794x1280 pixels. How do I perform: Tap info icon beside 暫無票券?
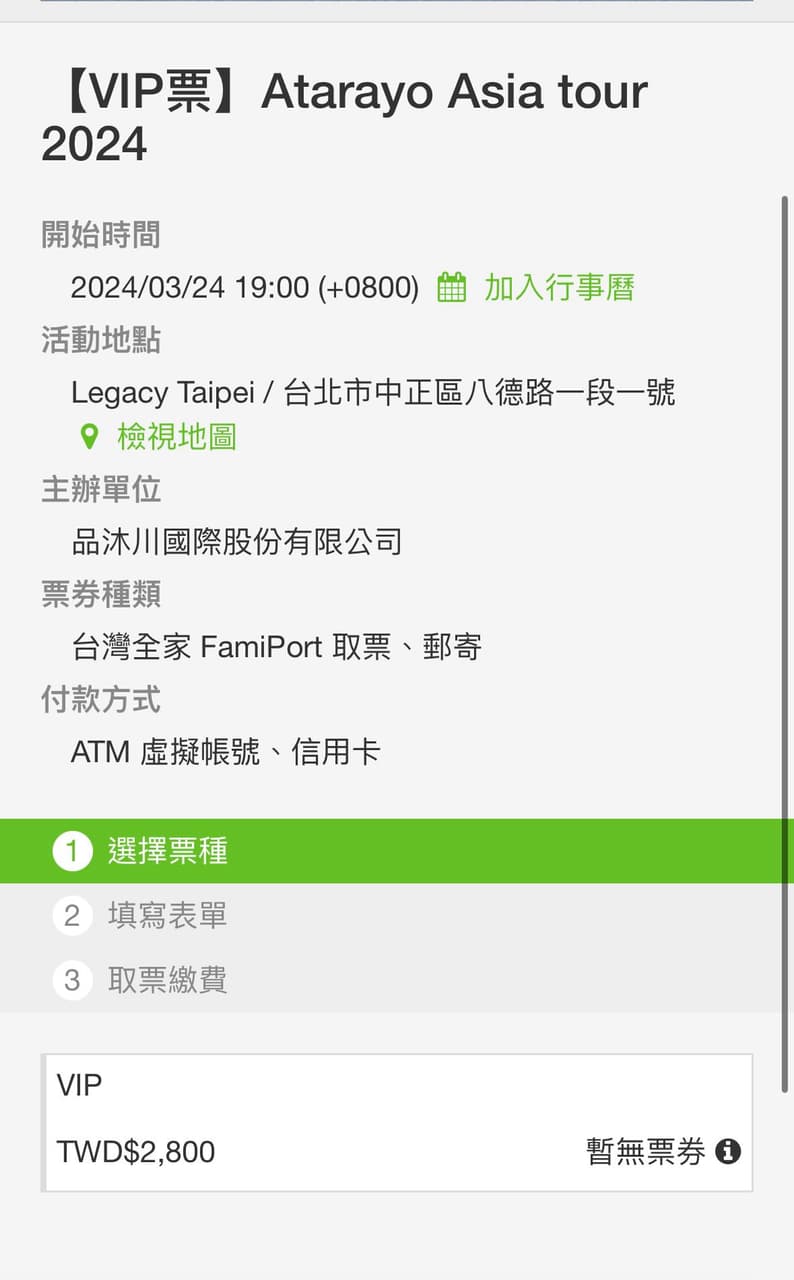[729, 1151]
